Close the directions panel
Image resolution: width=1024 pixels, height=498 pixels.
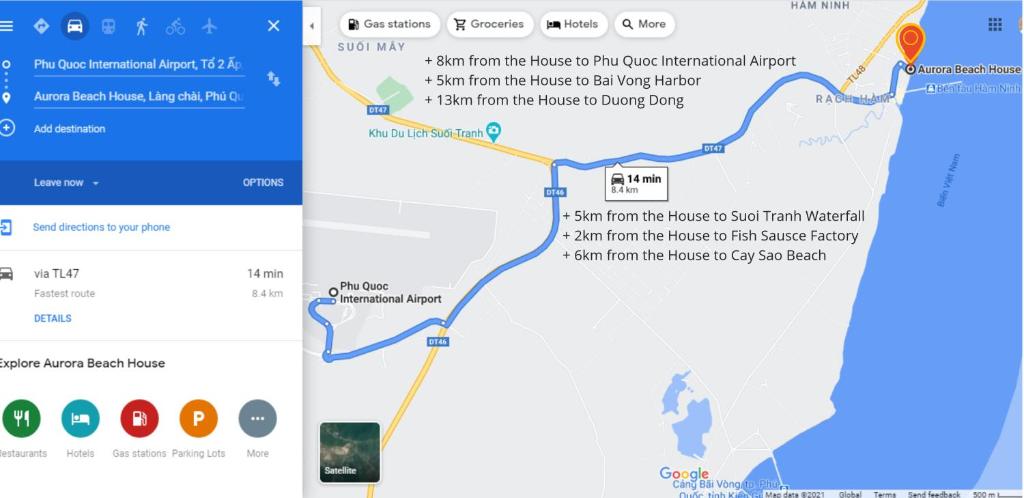[273, 26]
